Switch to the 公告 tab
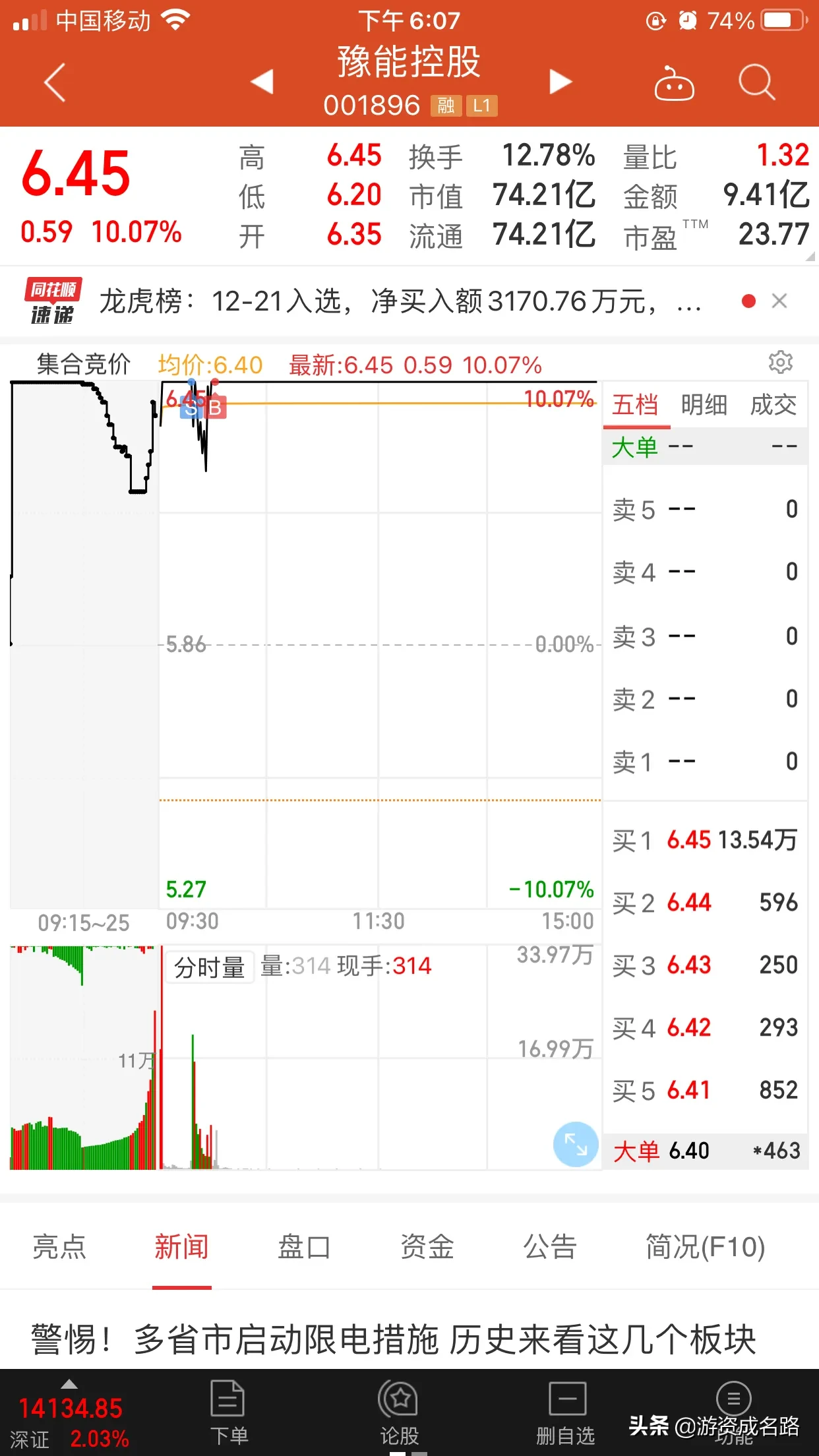The width and height of the screenshot is (819, 1456). pyautogui.click(x=550, y=1246)
